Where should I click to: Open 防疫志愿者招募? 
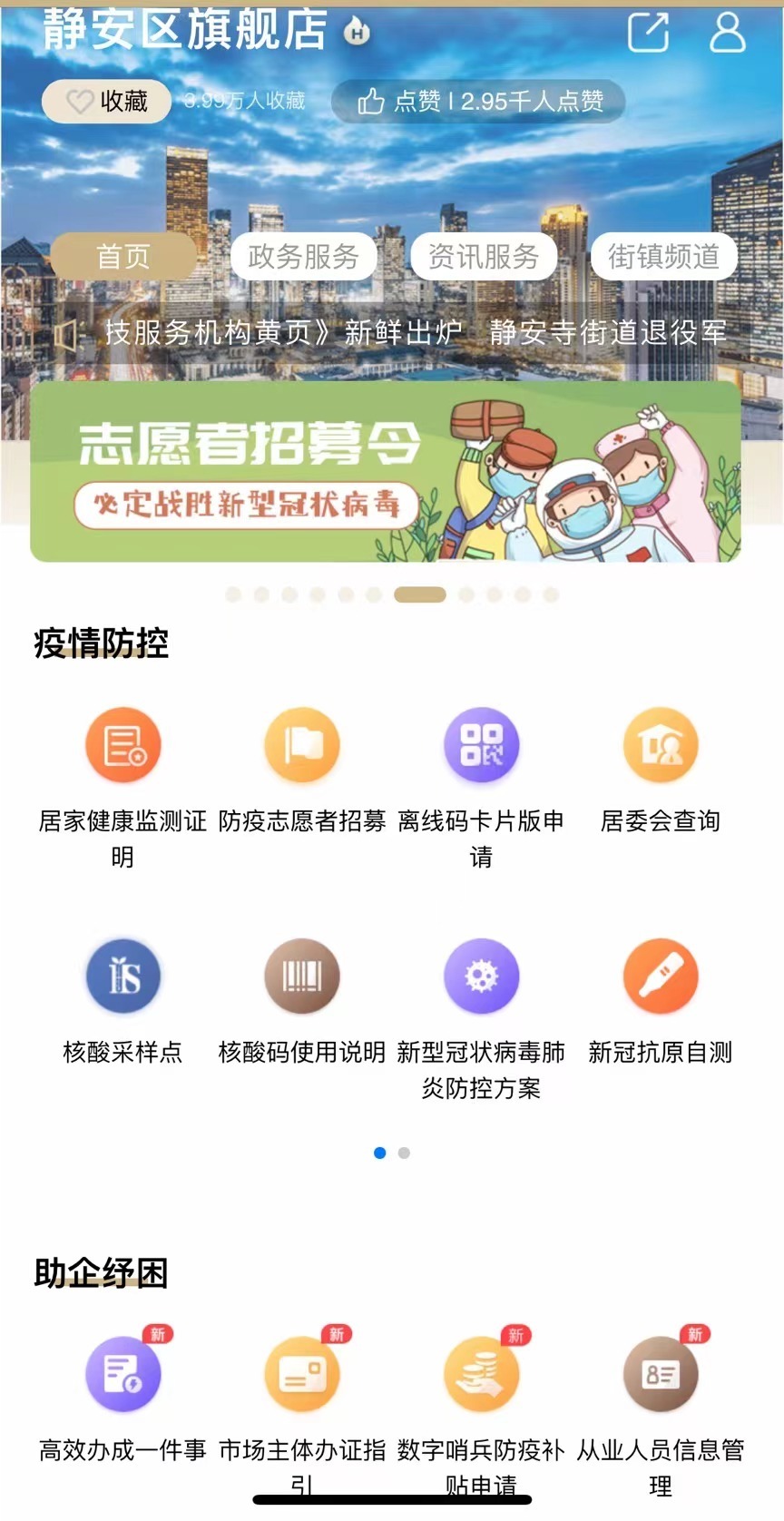(302, 746)
